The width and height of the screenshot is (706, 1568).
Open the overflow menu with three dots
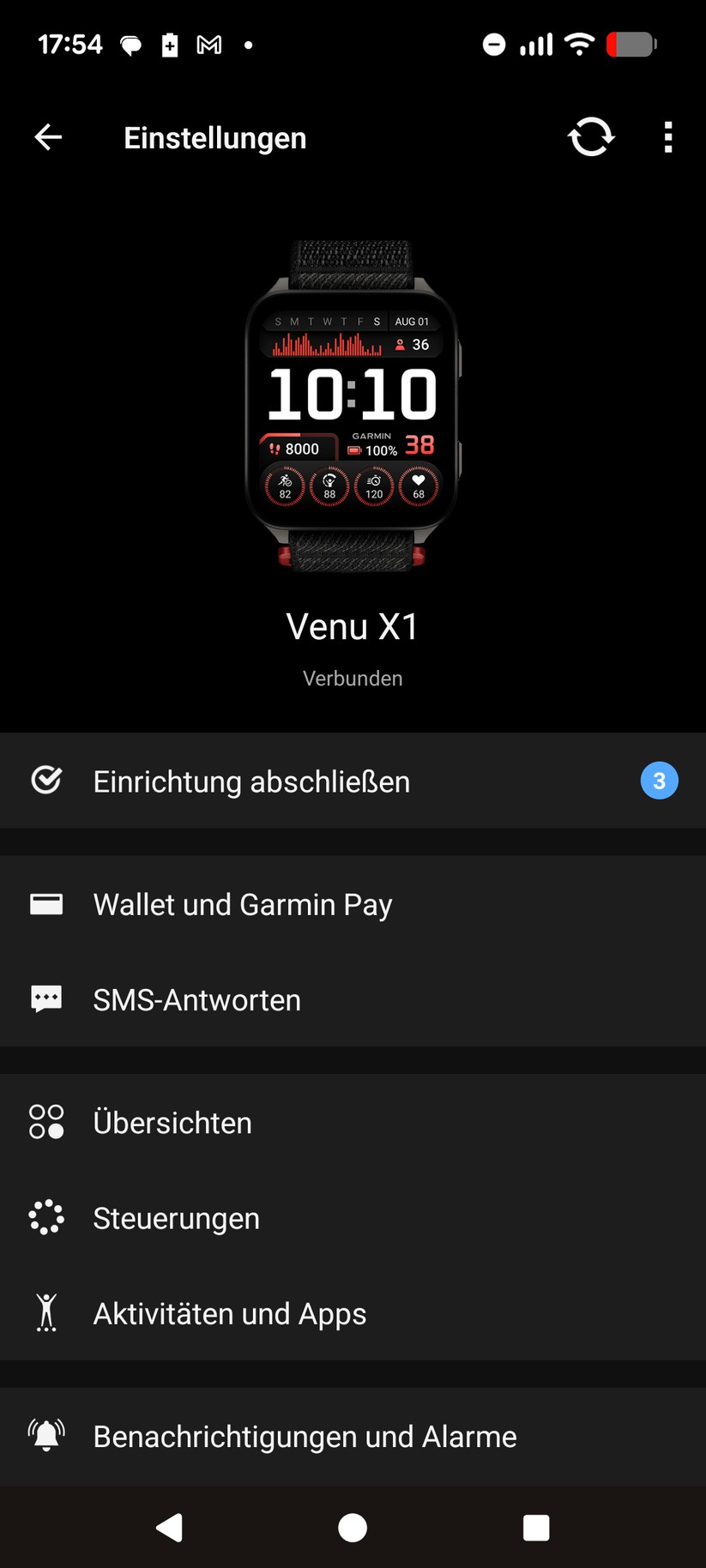point(667,136)
